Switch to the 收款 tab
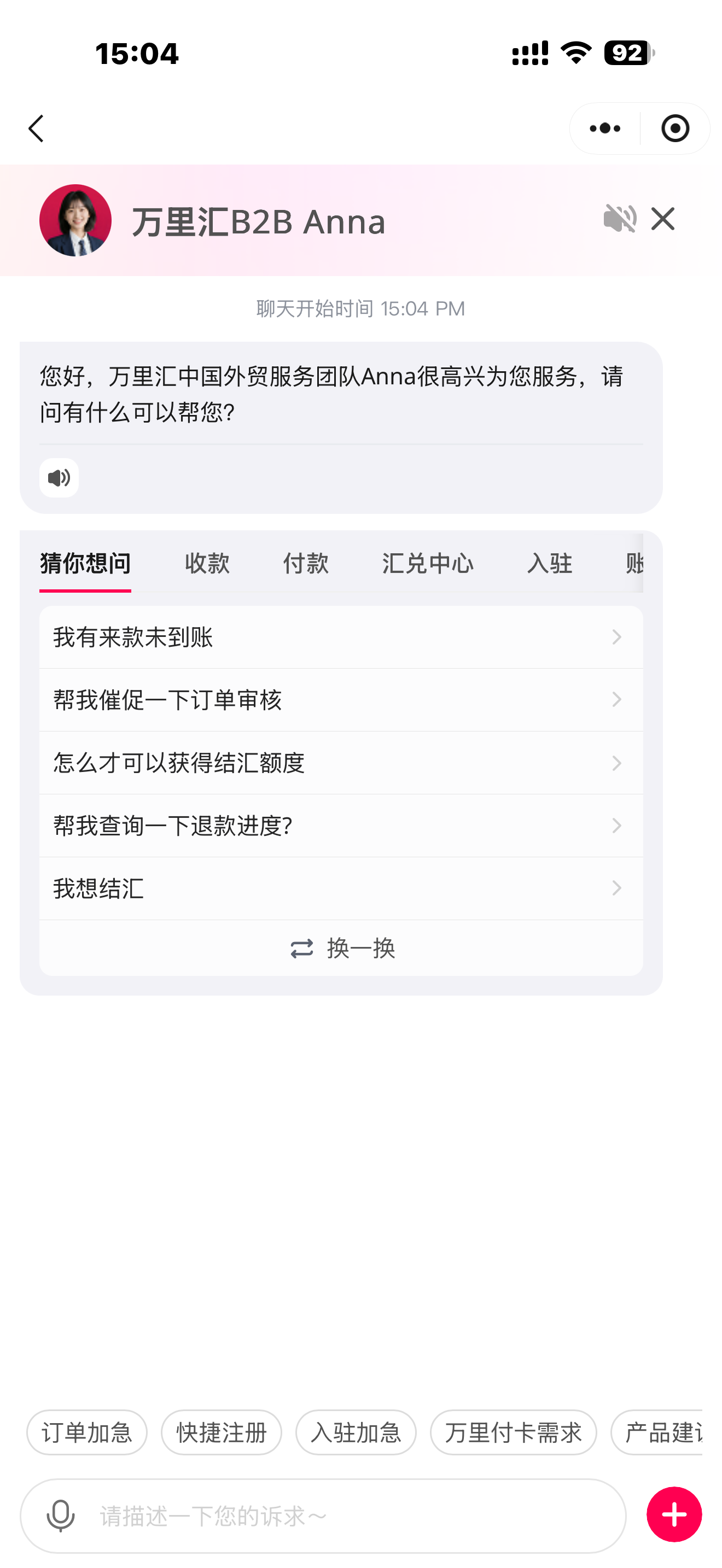 [x=207, y=563]
